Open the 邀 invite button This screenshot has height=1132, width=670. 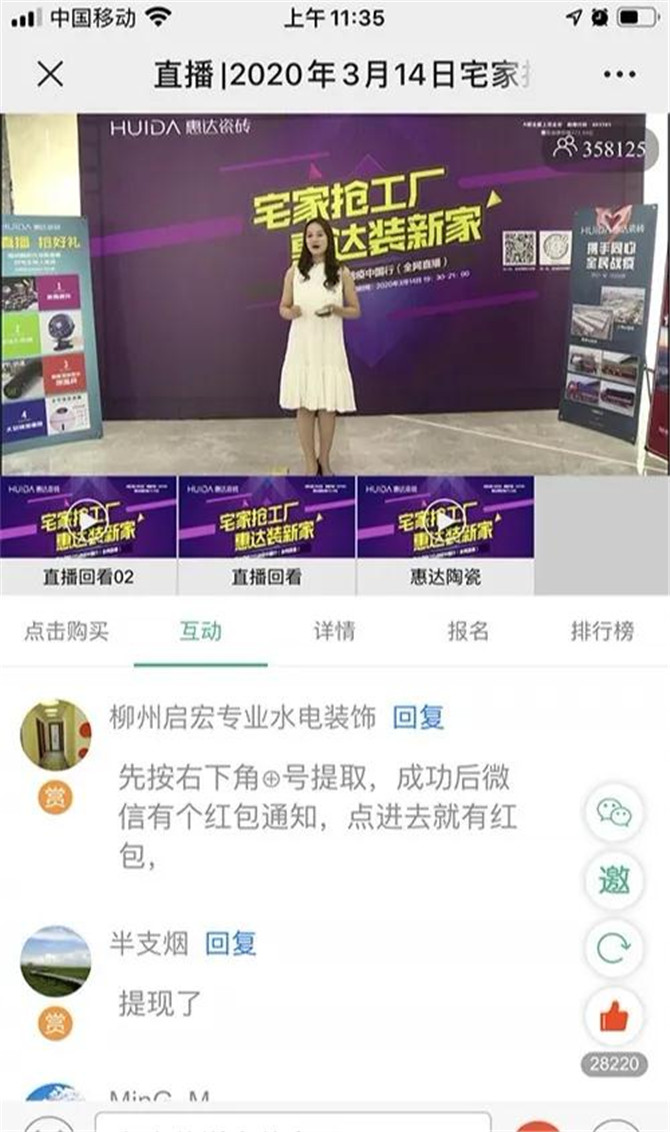614,880
